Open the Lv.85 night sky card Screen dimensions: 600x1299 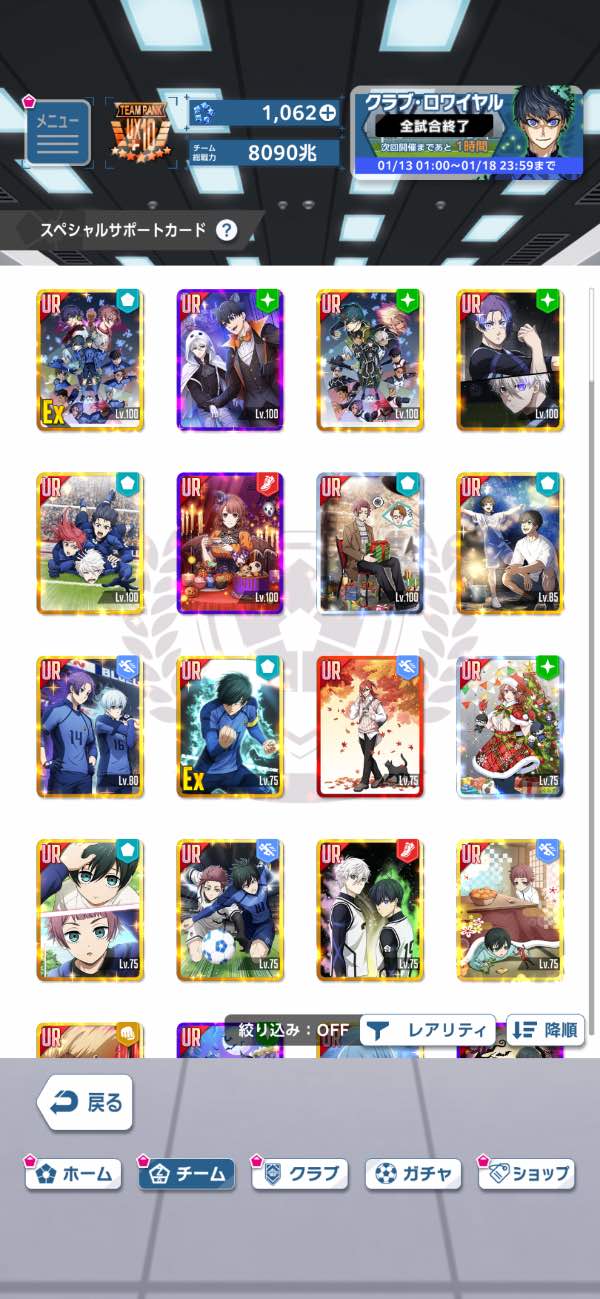(510, 543)
